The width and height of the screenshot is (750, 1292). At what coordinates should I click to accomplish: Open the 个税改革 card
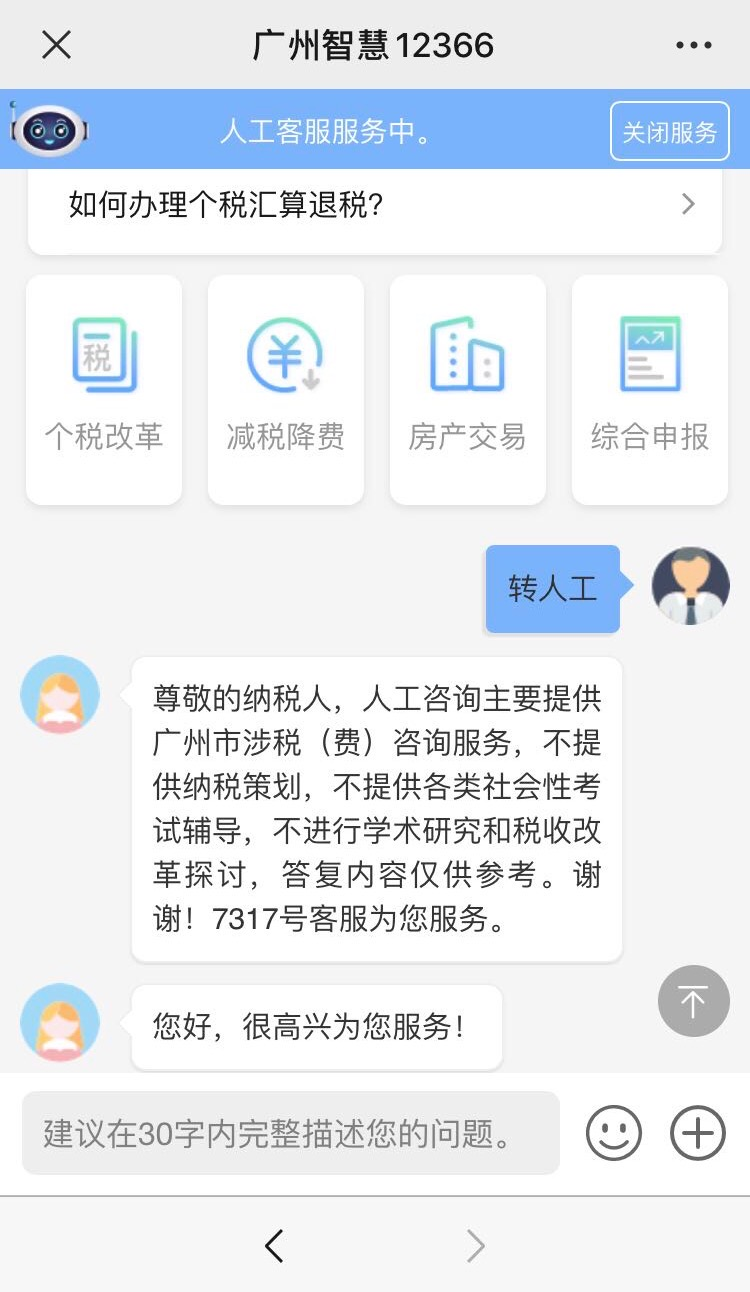pyautogui.click(x=104, y=390)
